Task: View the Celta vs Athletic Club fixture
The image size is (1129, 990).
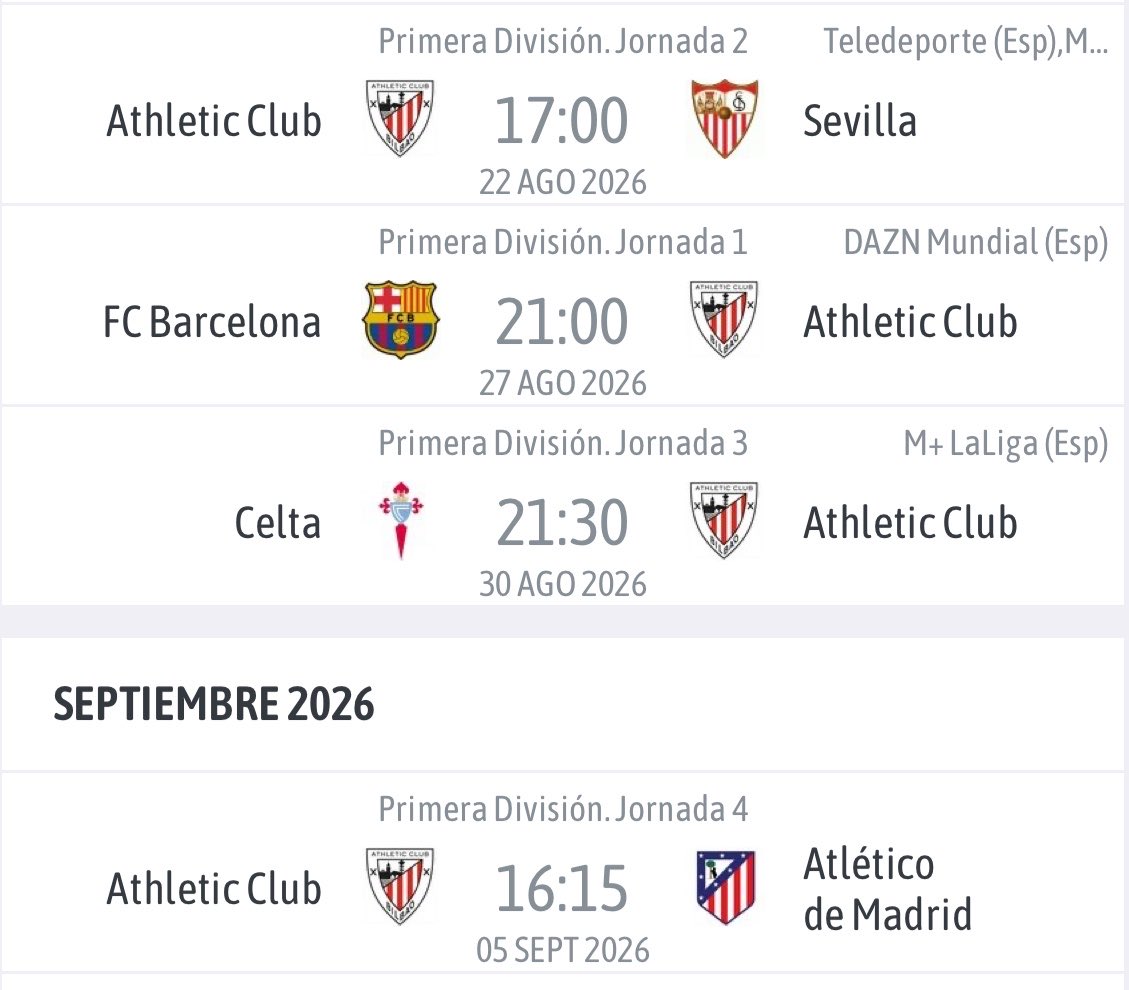Action: [562, 507]
